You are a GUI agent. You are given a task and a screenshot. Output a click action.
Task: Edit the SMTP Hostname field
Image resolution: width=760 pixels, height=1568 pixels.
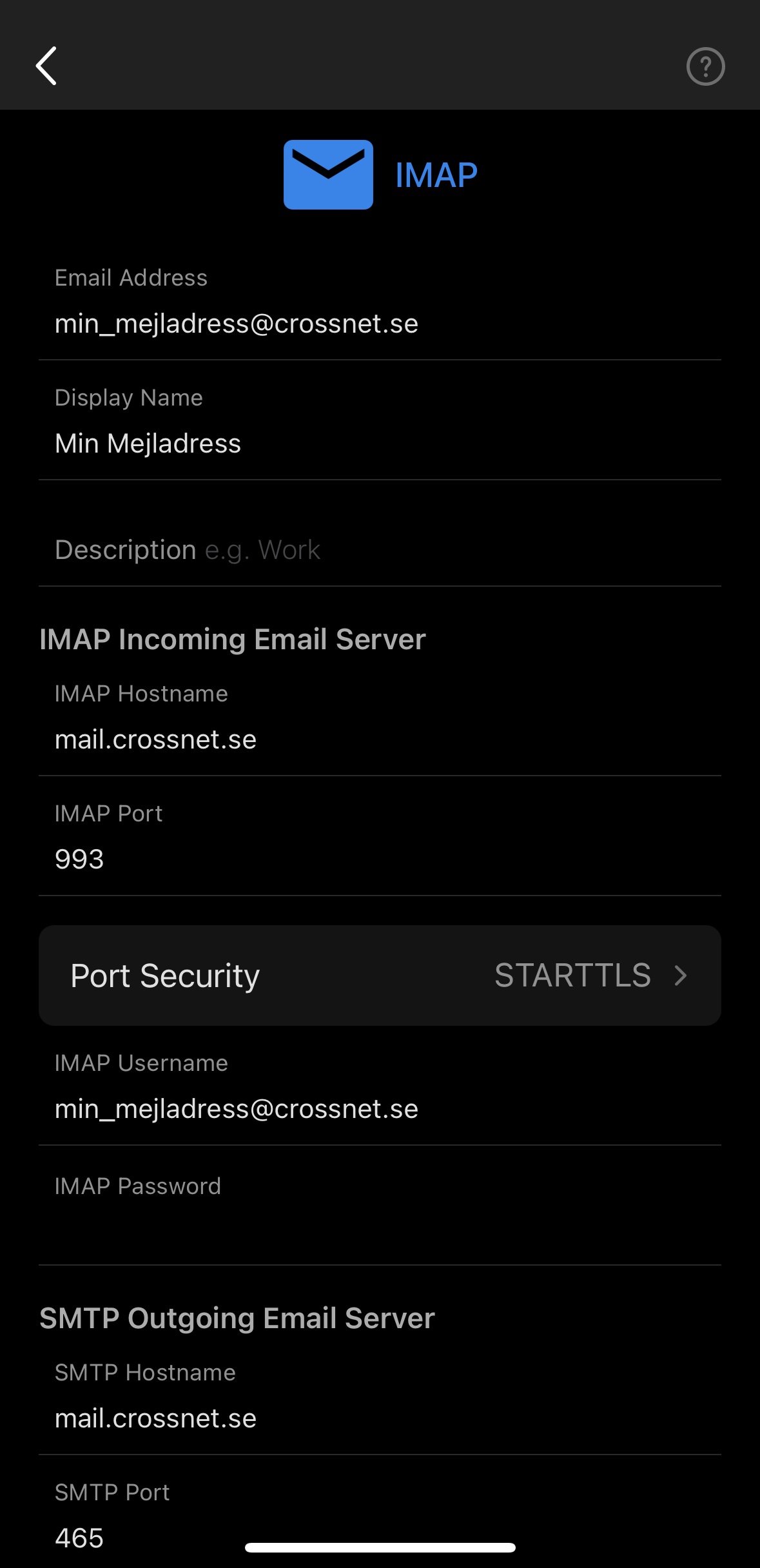point(379,1418)
